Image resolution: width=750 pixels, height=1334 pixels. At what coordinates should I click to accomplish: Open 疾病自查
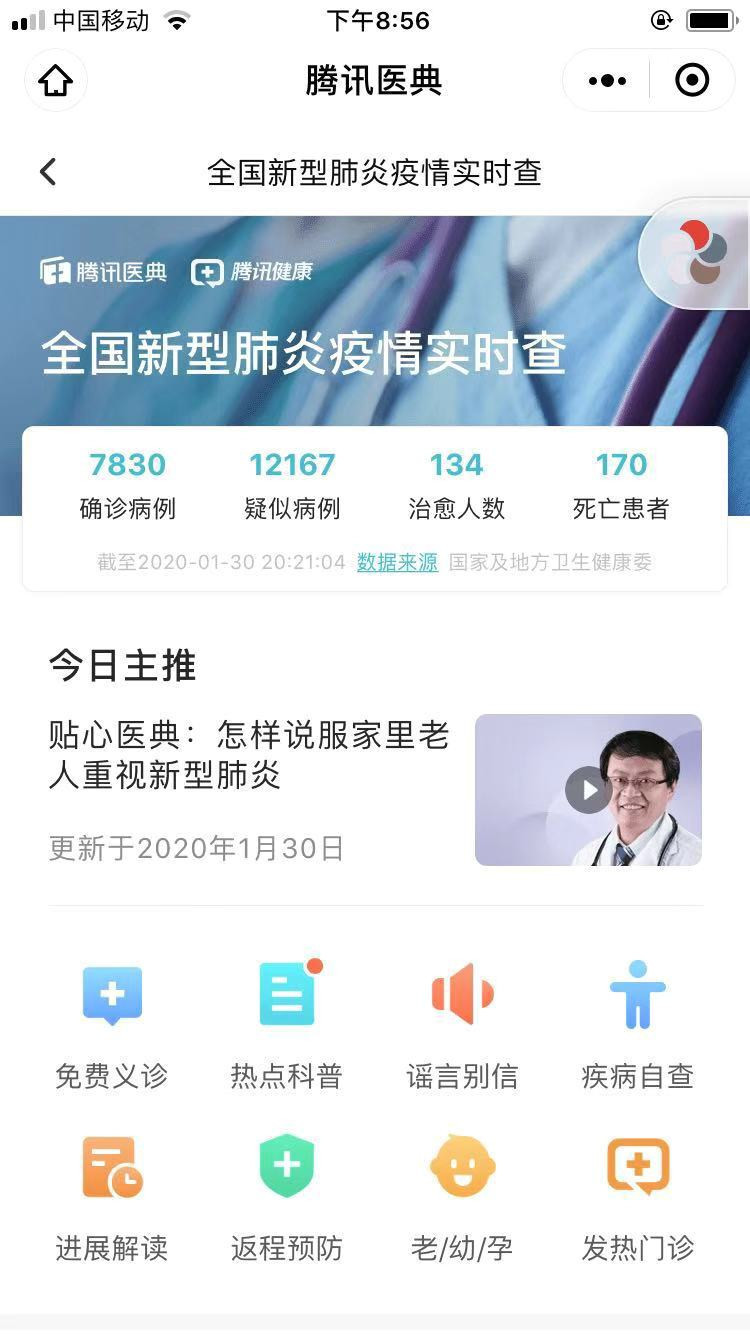[637, 1022]
